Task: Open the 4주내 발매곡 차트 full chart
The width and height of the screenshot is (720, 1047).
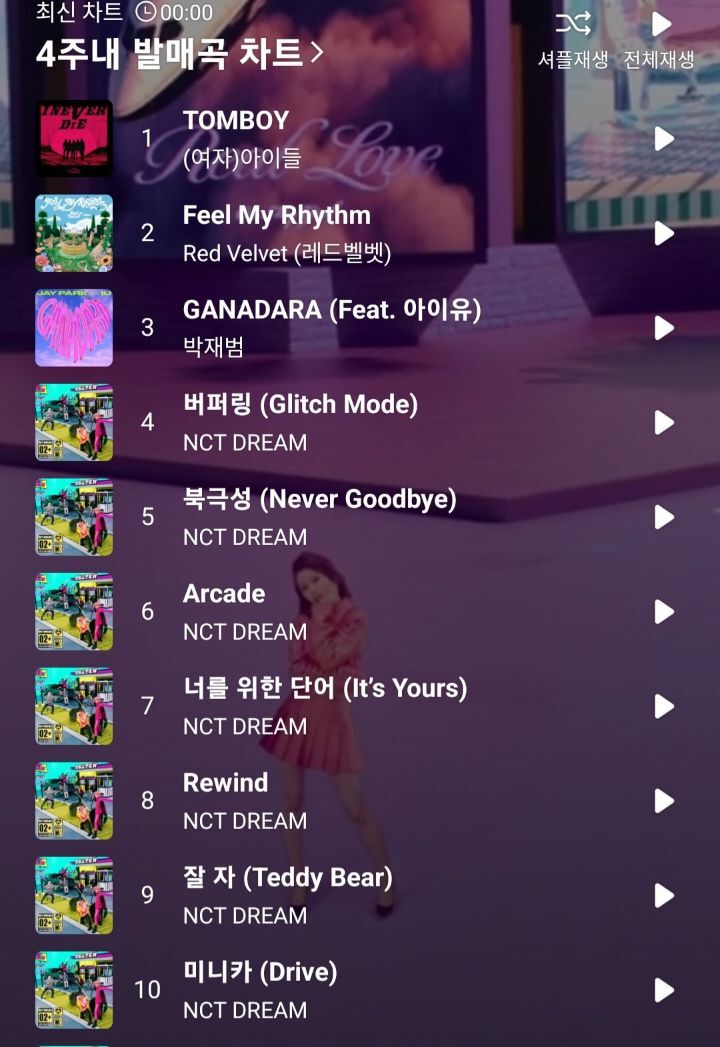Action: pos(180,53)
